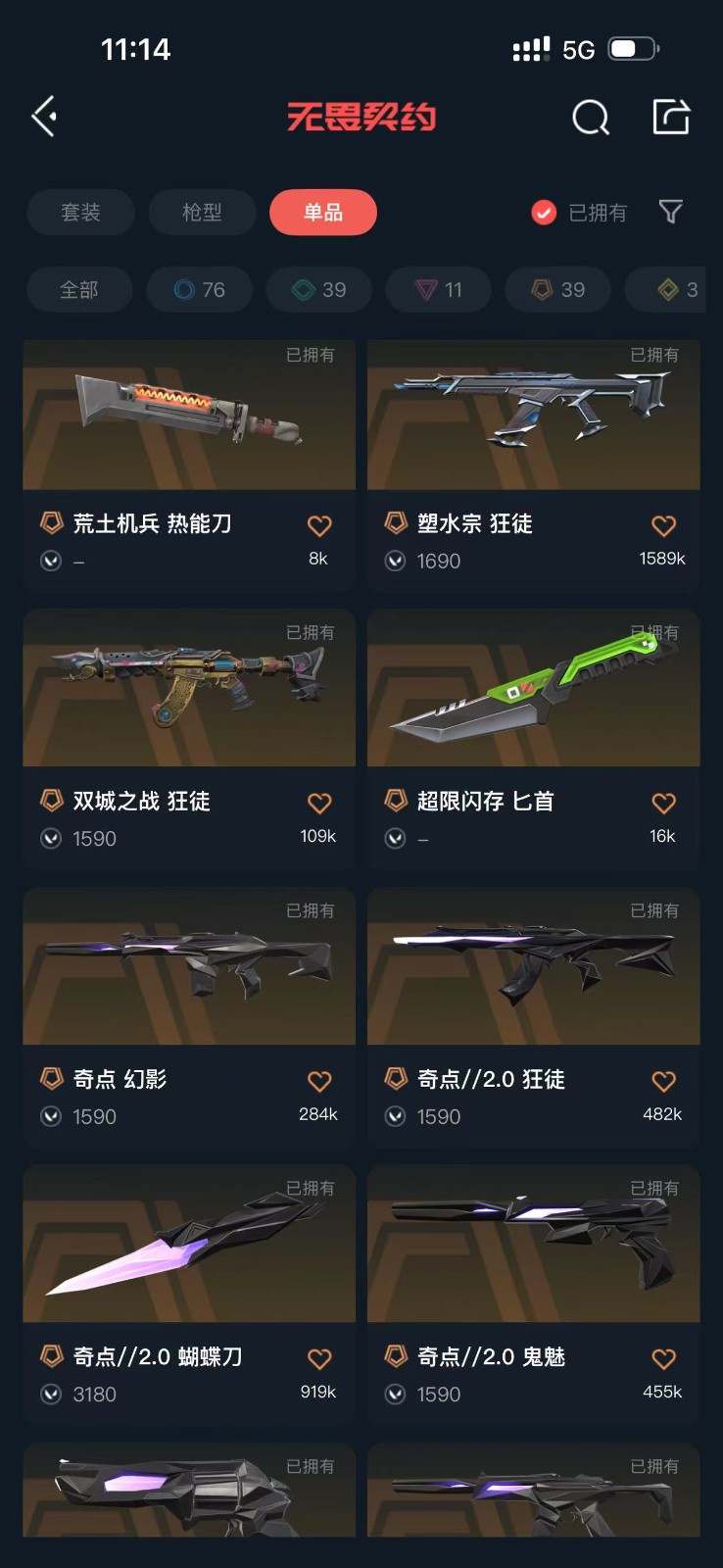Open the search icon

[590, 118]
